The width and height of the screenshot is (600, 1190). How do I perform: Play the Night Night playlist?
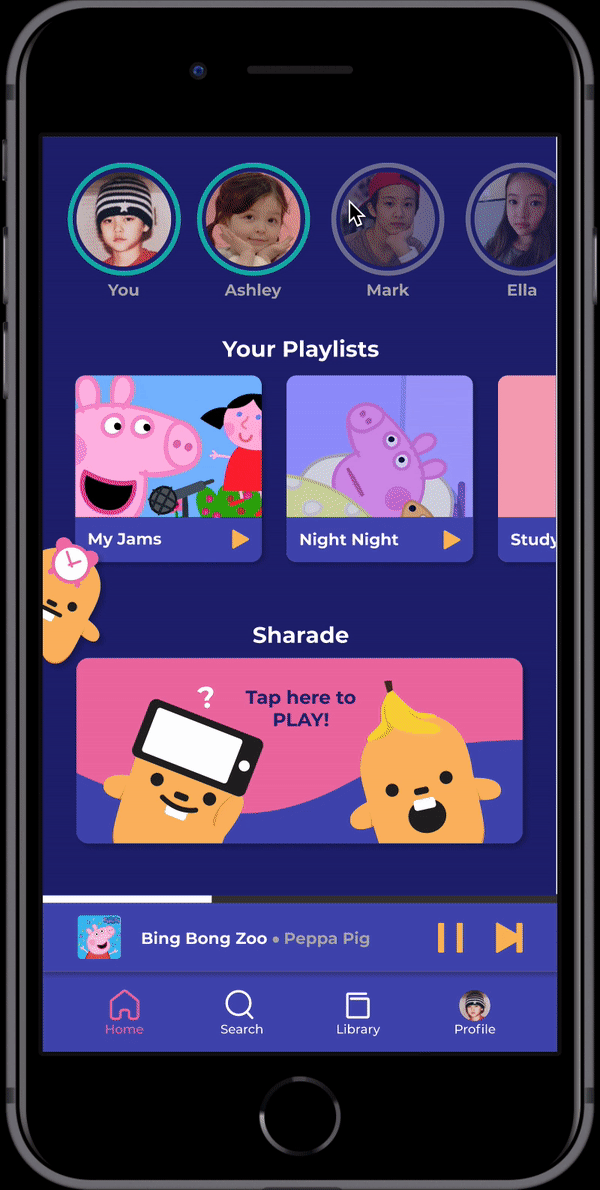point(452,540)
